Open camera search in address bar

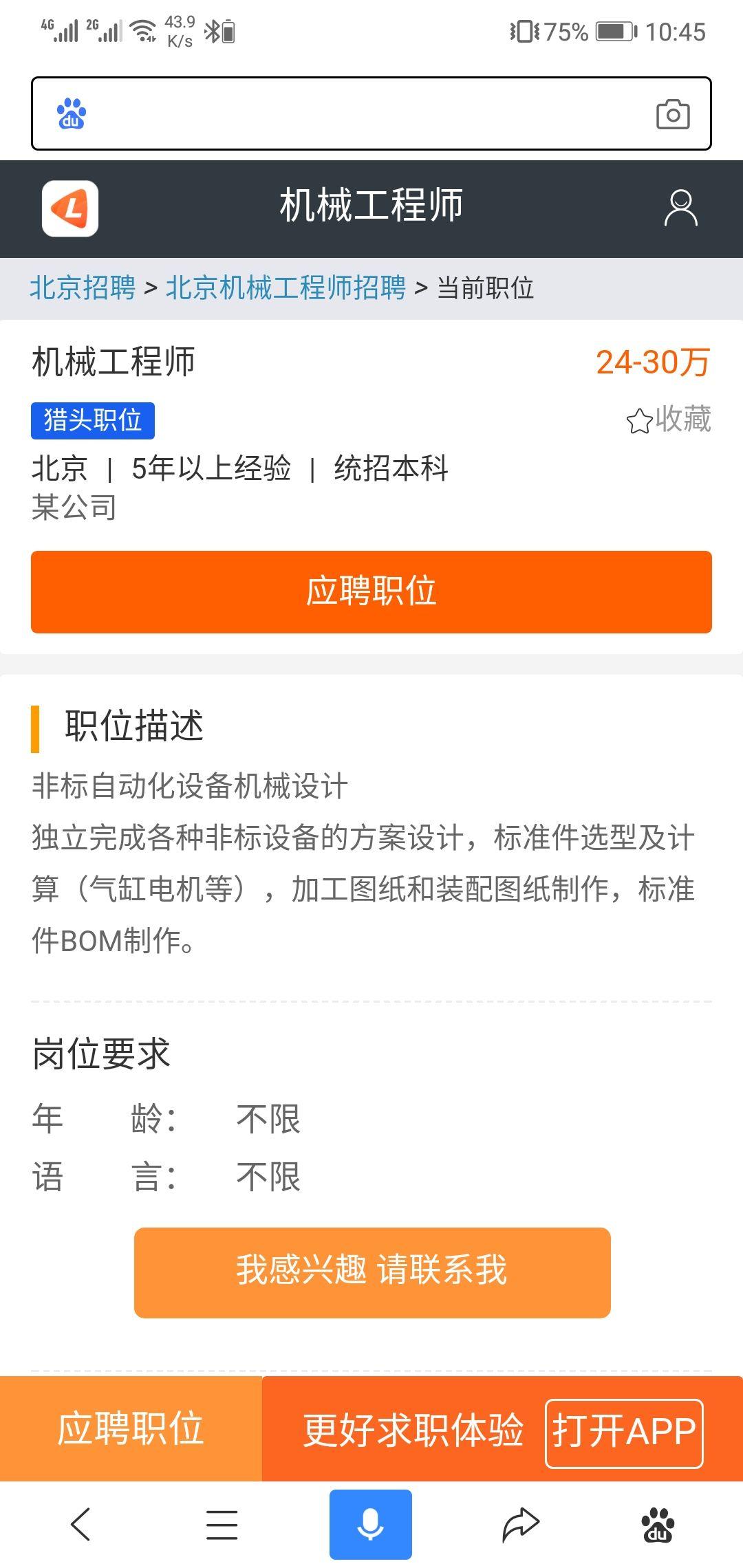pyautogui.click(x=672, y=114)
